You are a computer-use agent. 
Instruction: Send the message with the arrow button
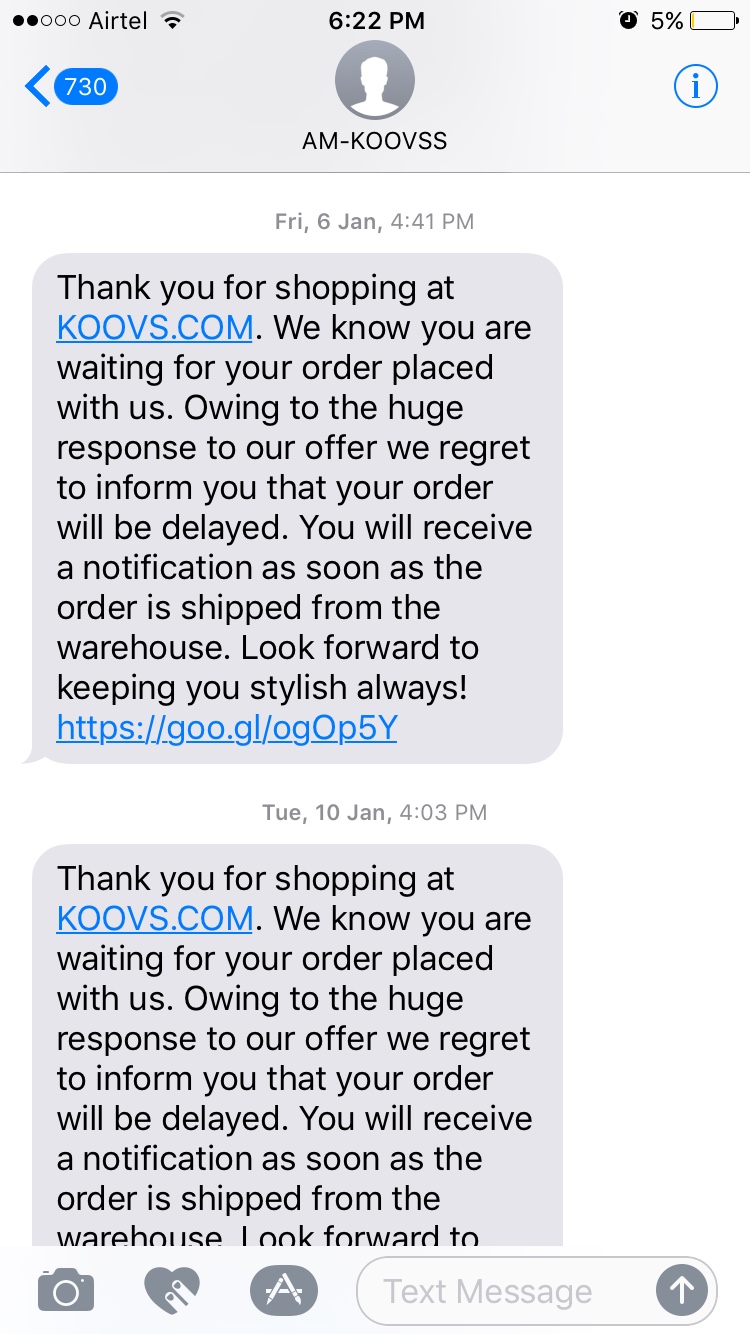(x=682, y=1291)
